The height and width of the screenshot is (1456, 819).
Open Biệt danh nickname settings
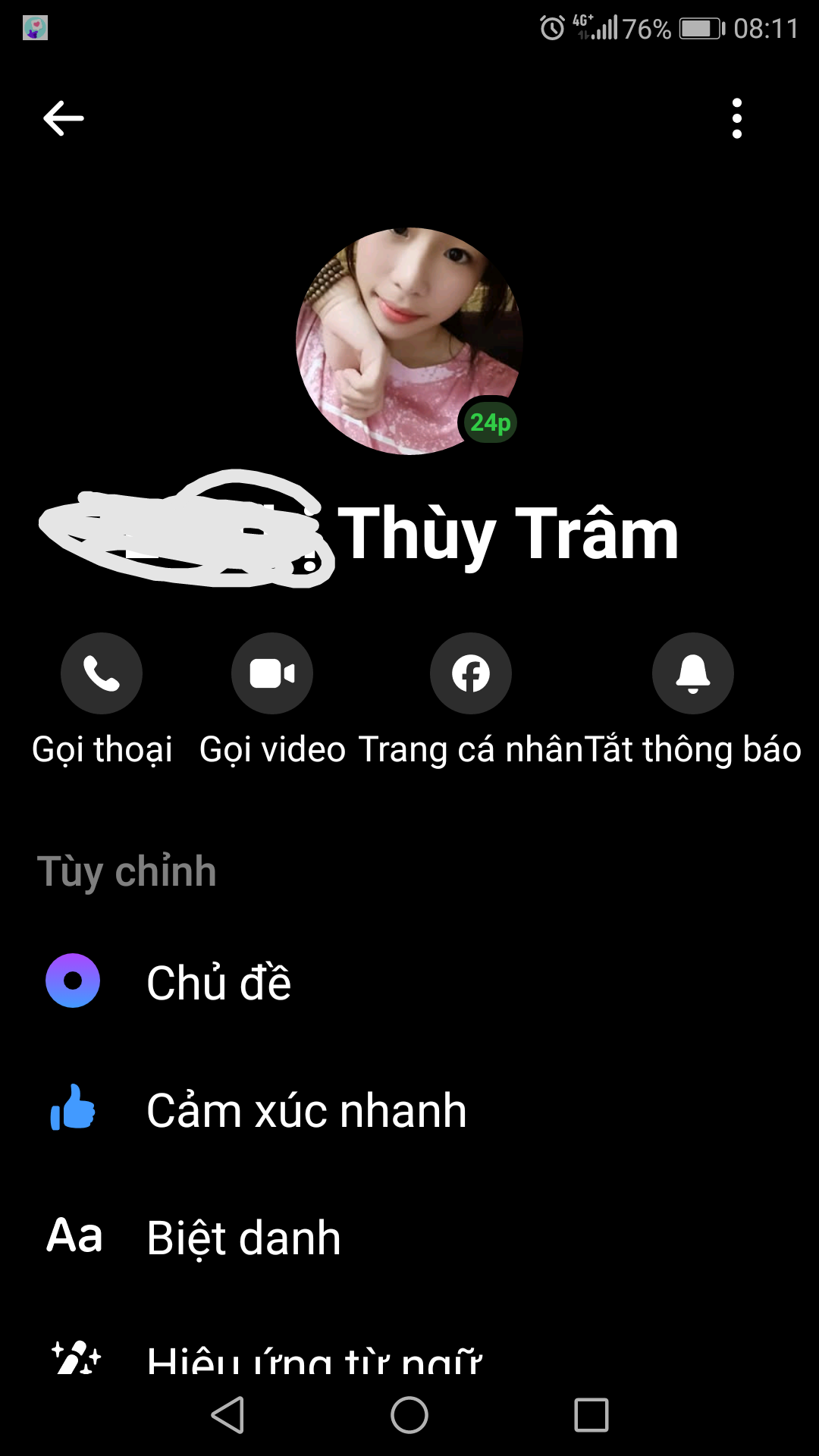coord(243,1238)
